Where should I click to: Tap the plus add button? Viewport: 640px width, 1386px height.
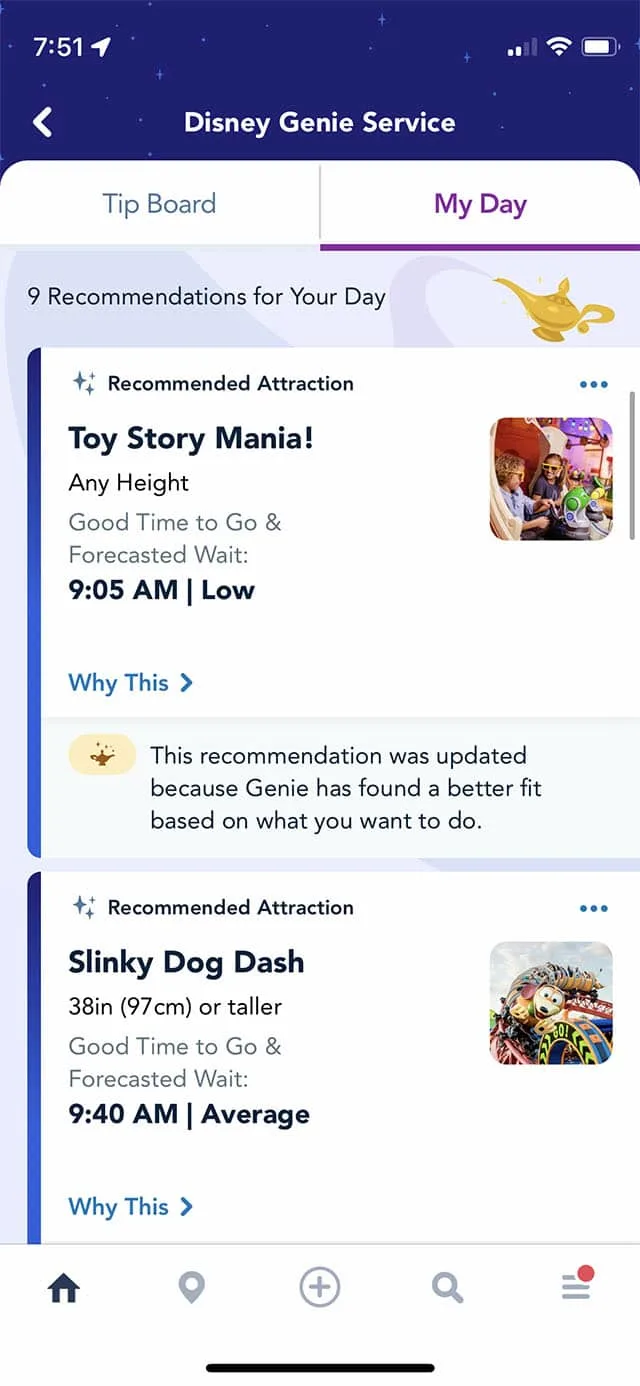(320, 1287)
